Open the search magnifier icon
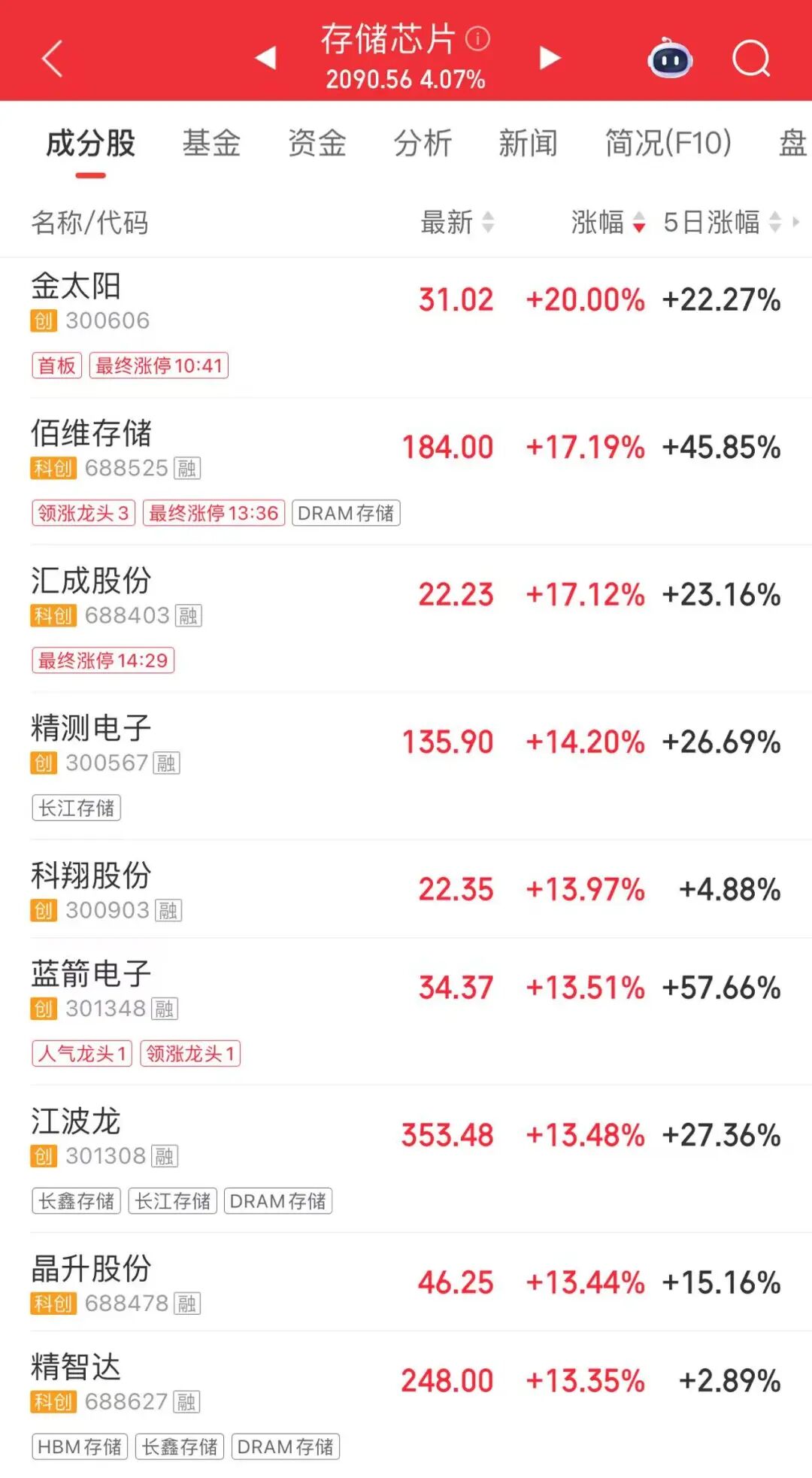The height and width of the screenshot is (1478, 812). pyautogui.click(x=750, y=60)
